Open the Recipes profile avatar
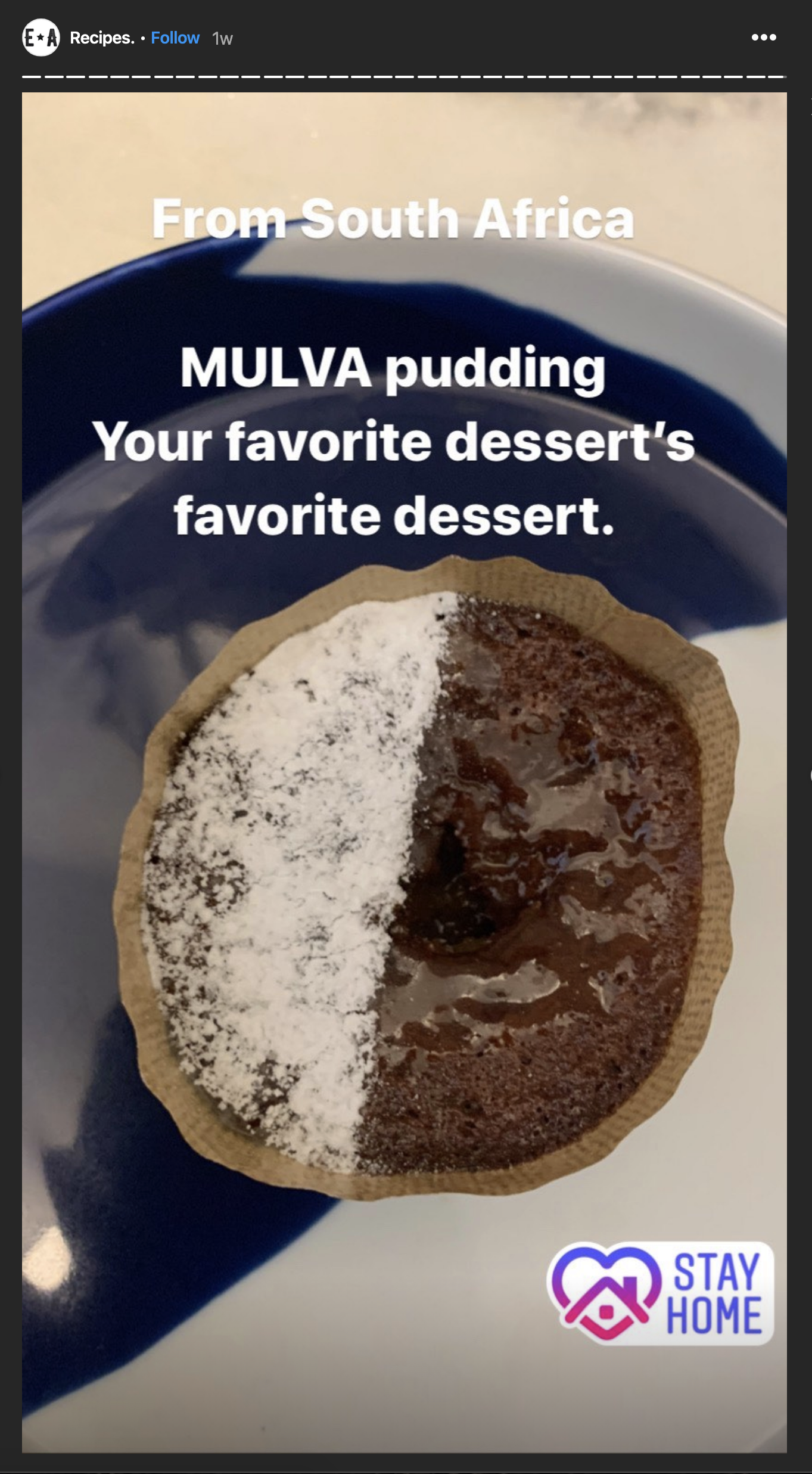The height and width of the screenshot is (1474, 812). (41, 38)
